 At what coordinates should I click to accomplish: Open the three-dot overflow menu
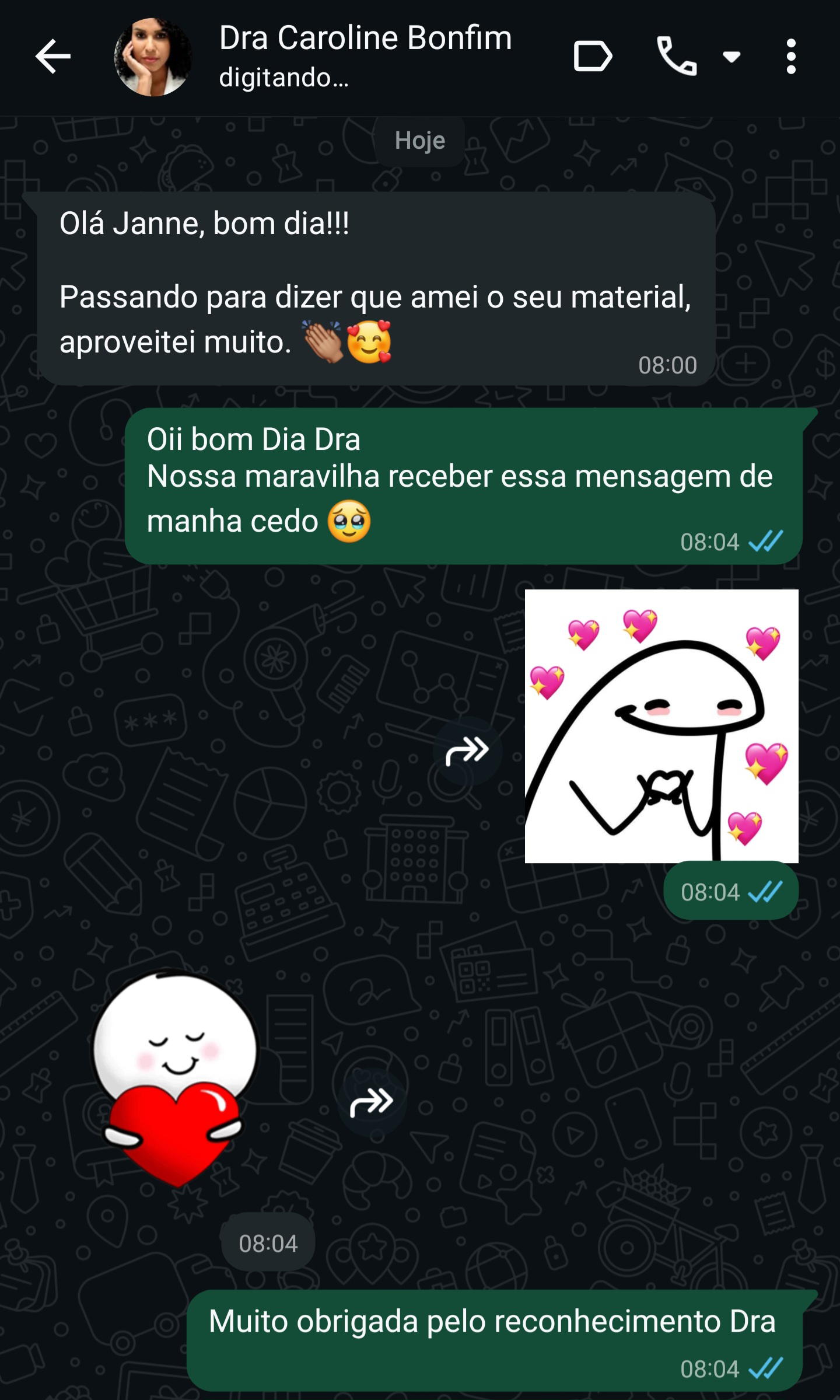(x=791, y=57)
